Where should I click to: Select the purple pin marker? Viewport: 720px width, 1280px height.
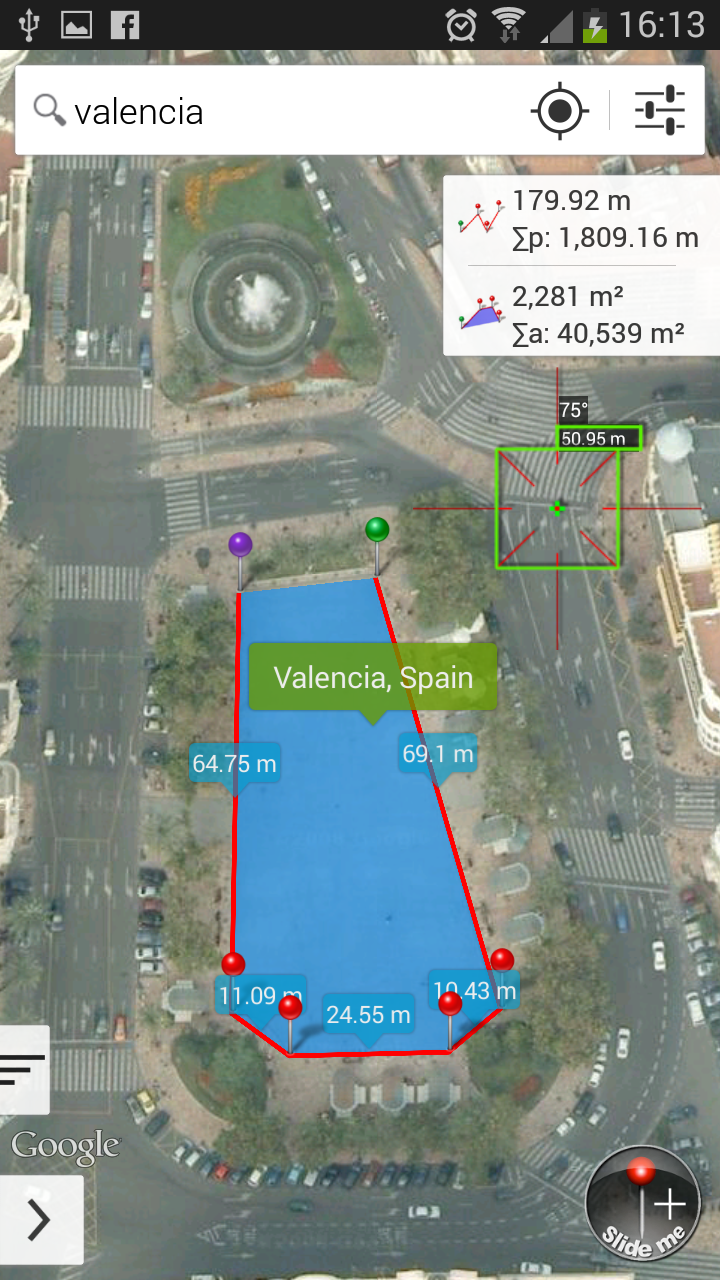[240, 545]
